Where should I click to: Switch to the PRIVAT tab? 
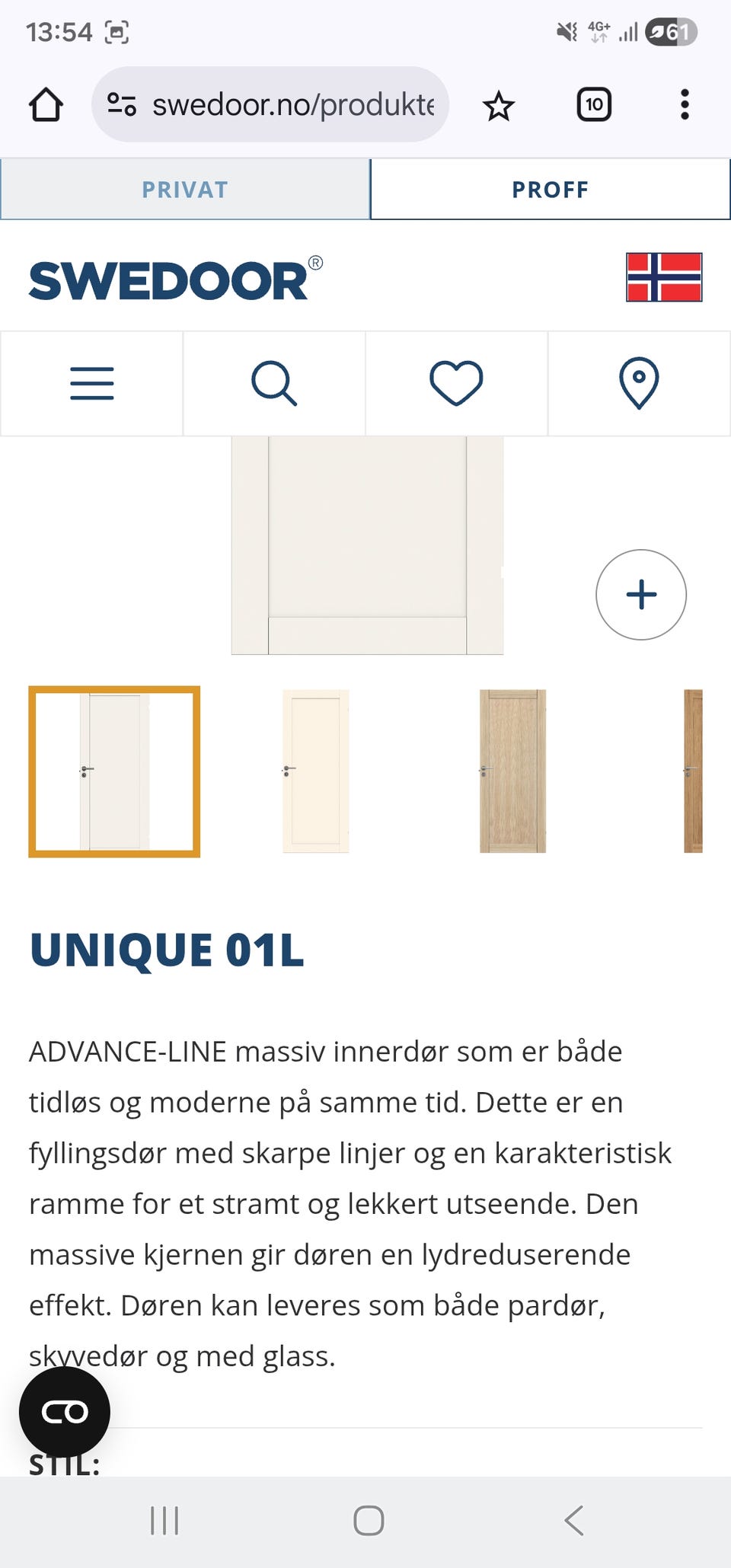[184, 189]
